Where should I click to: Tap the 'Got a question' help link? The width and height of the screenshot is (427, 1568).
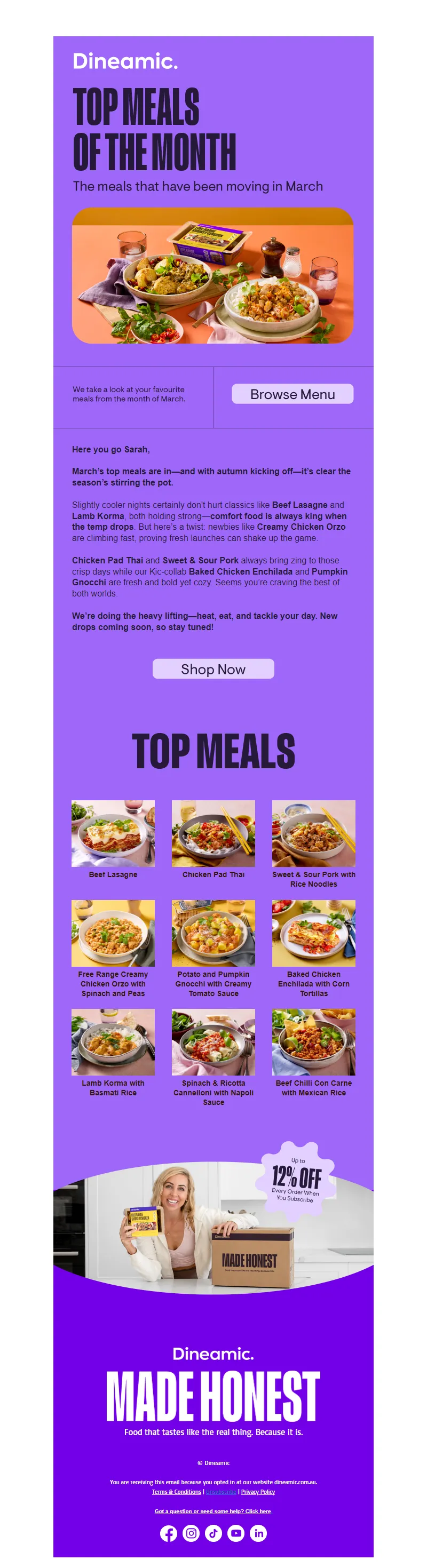point(212,1511)
